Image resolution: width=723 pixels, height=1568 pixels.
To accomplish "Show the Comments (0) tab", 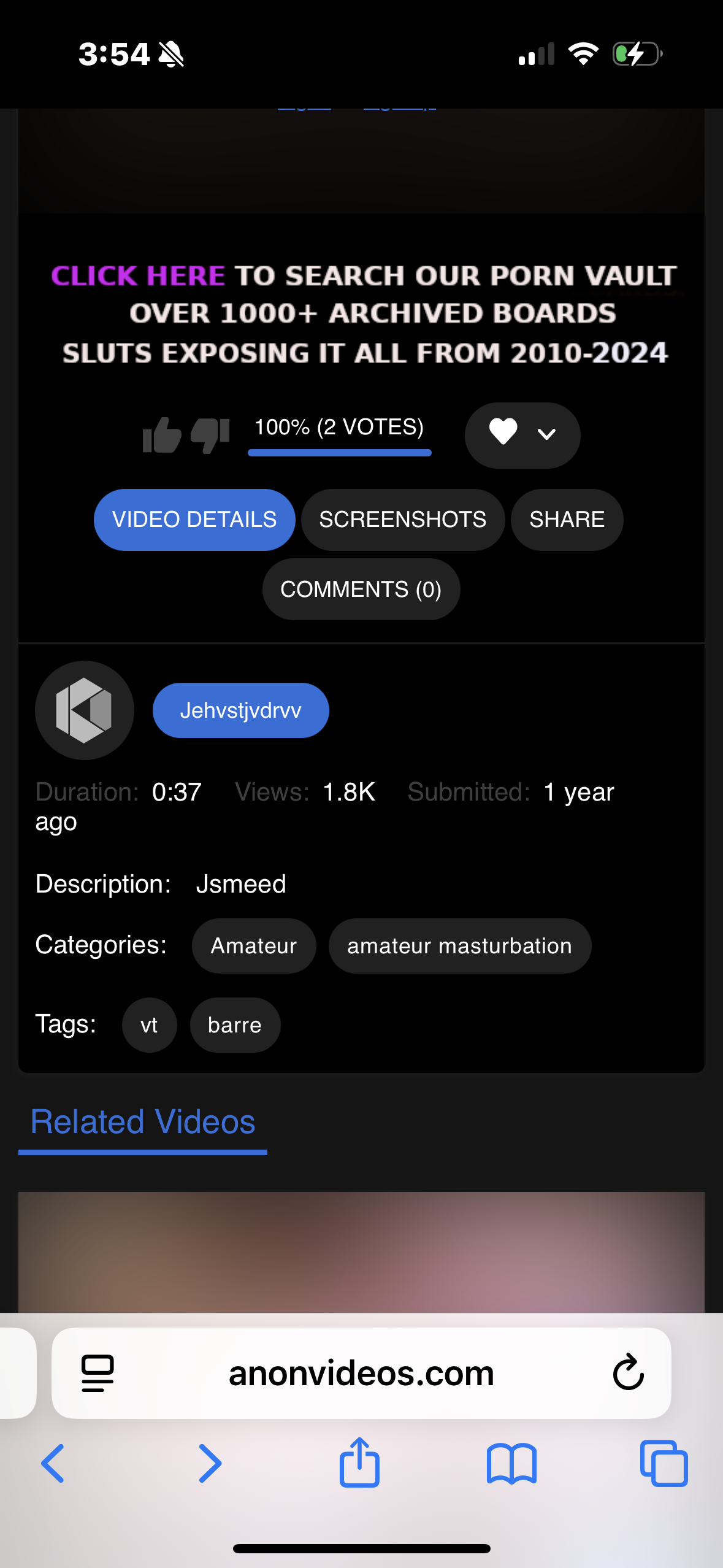I will click(x=361, y=590).
